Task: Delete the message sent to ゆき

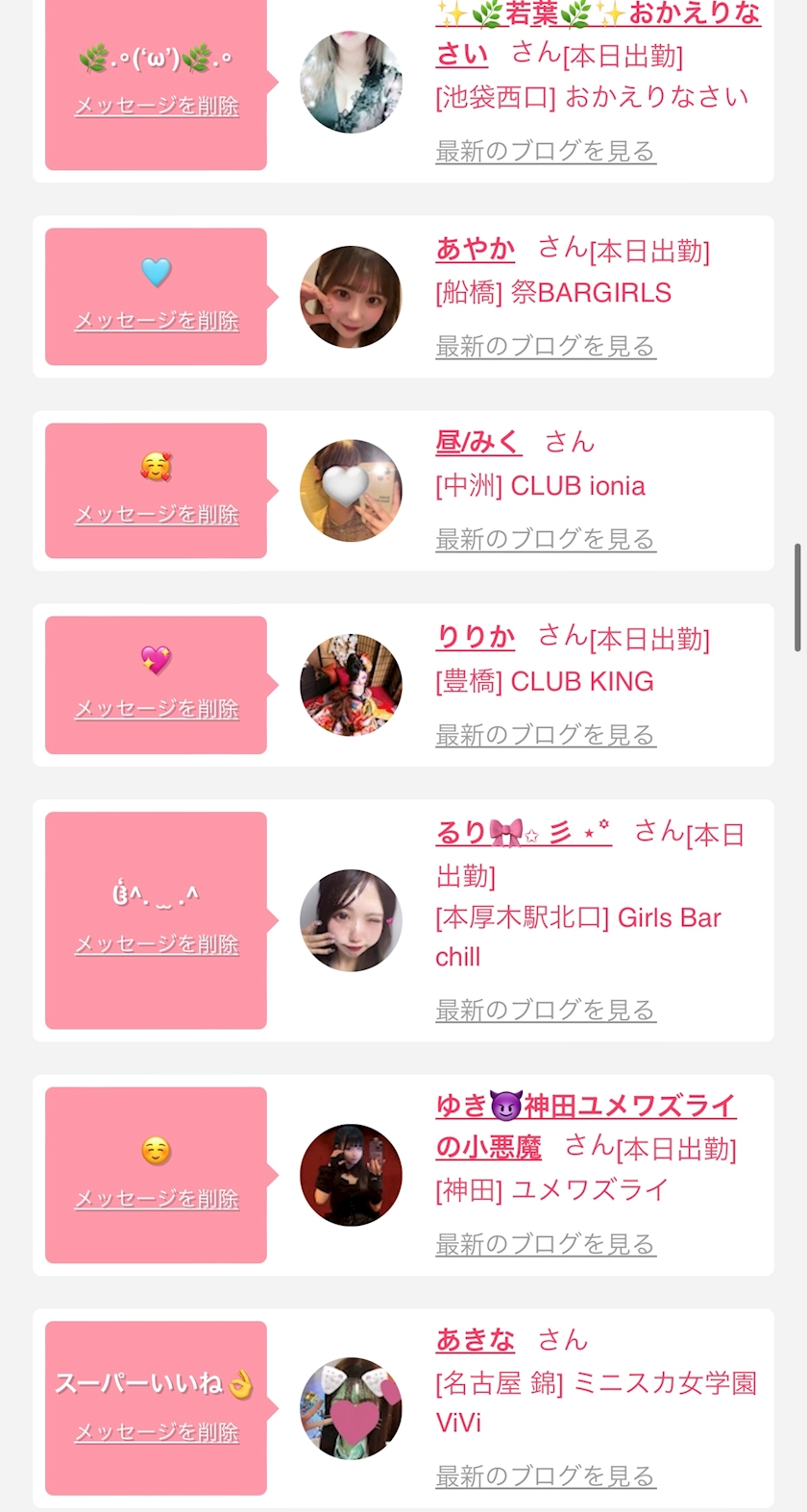Action: [x=157, y=1199]
